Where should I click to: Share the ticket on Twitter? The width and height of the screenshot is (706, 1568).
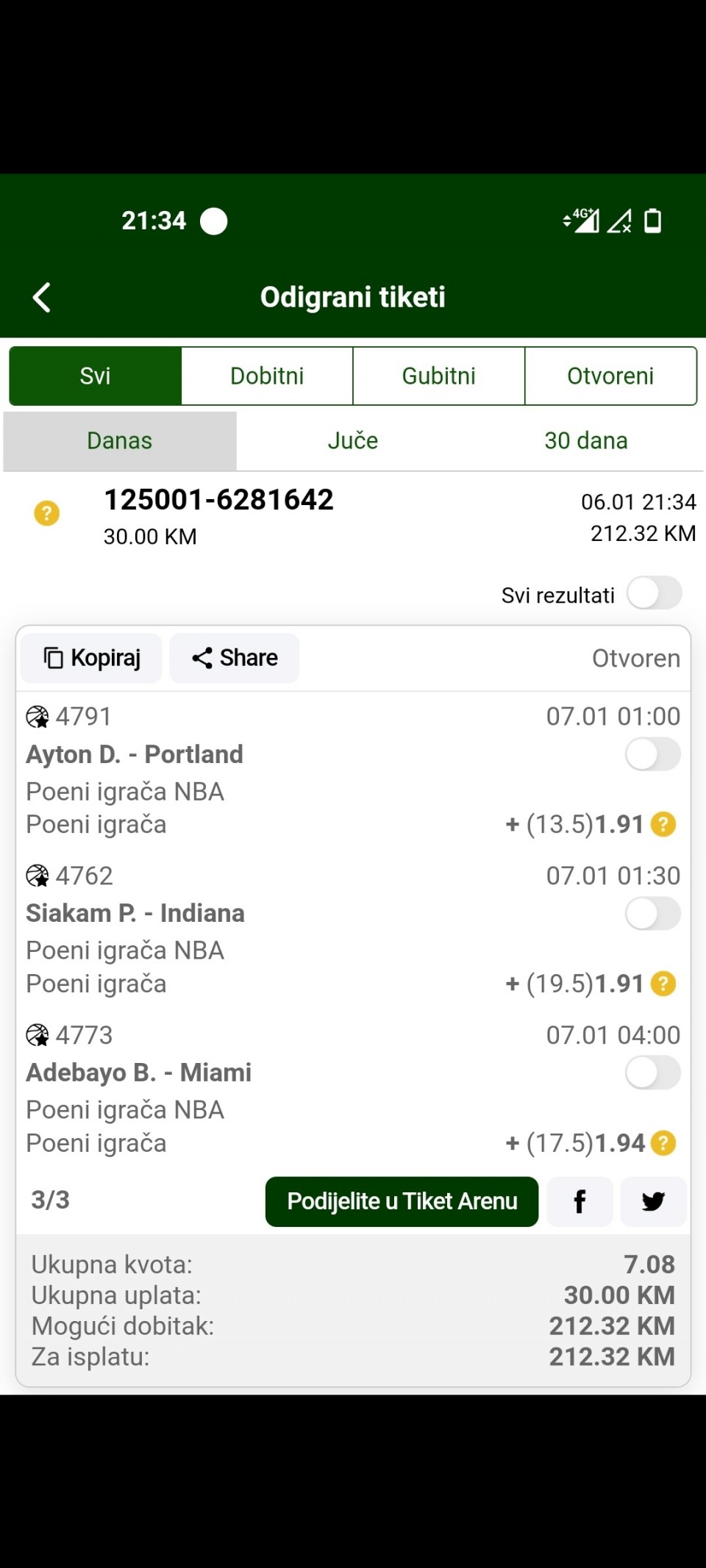click(x=653, y=1201)
